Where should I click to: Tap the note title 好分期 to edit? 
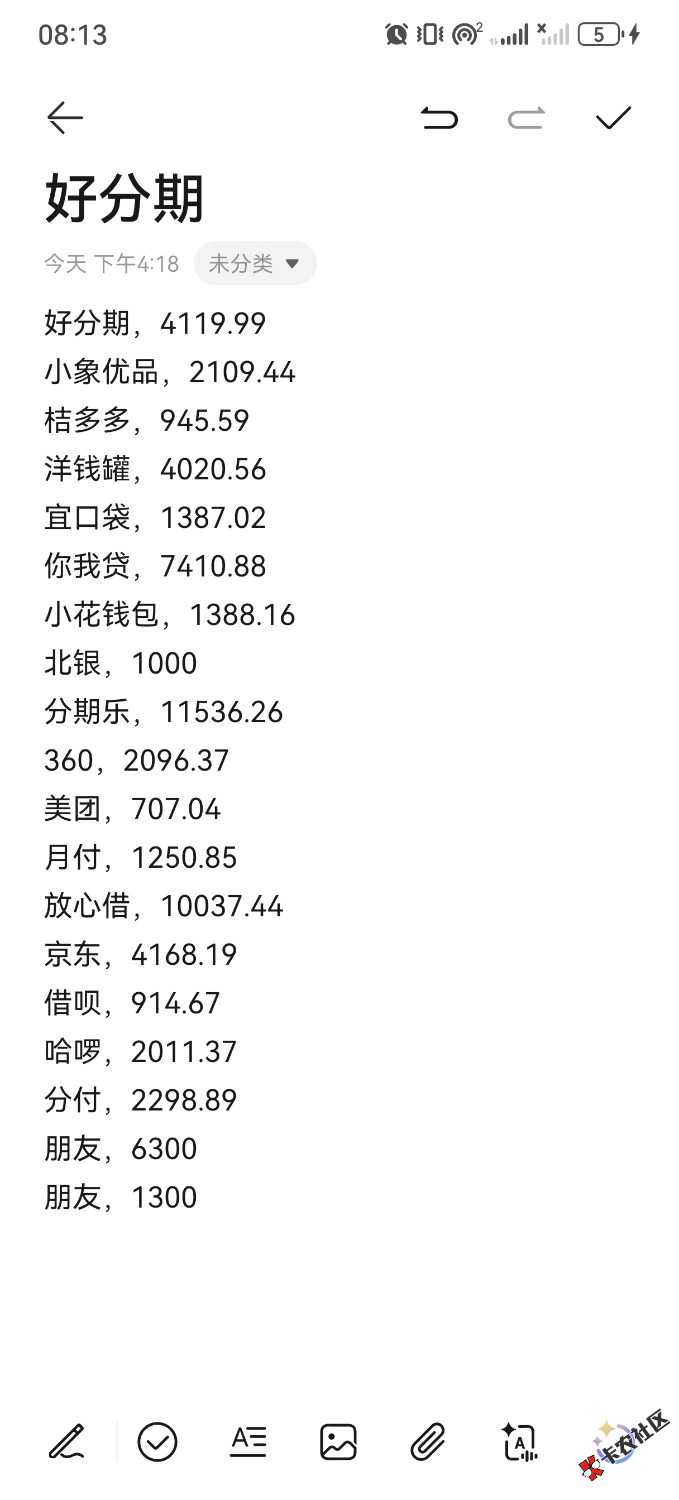pos(125,198)
